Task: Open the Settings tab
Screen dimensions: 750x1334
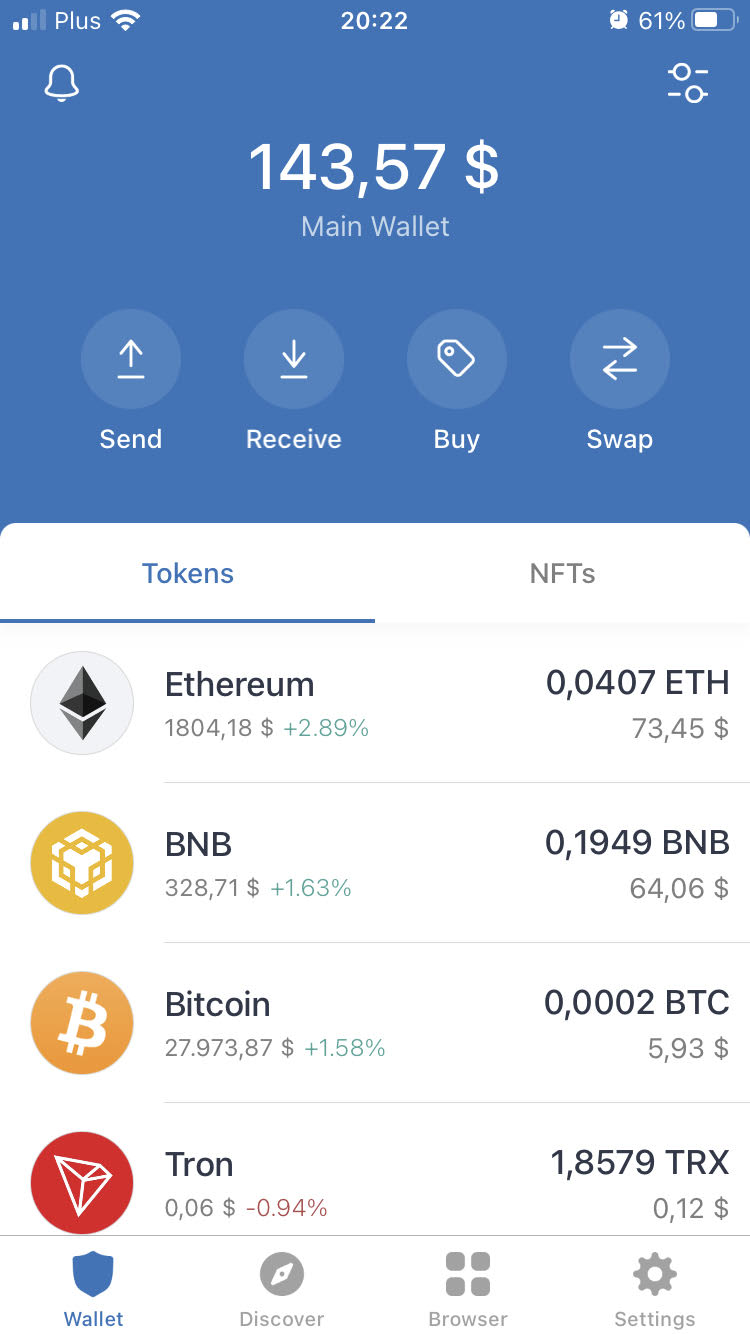Action: [655, 1288]
